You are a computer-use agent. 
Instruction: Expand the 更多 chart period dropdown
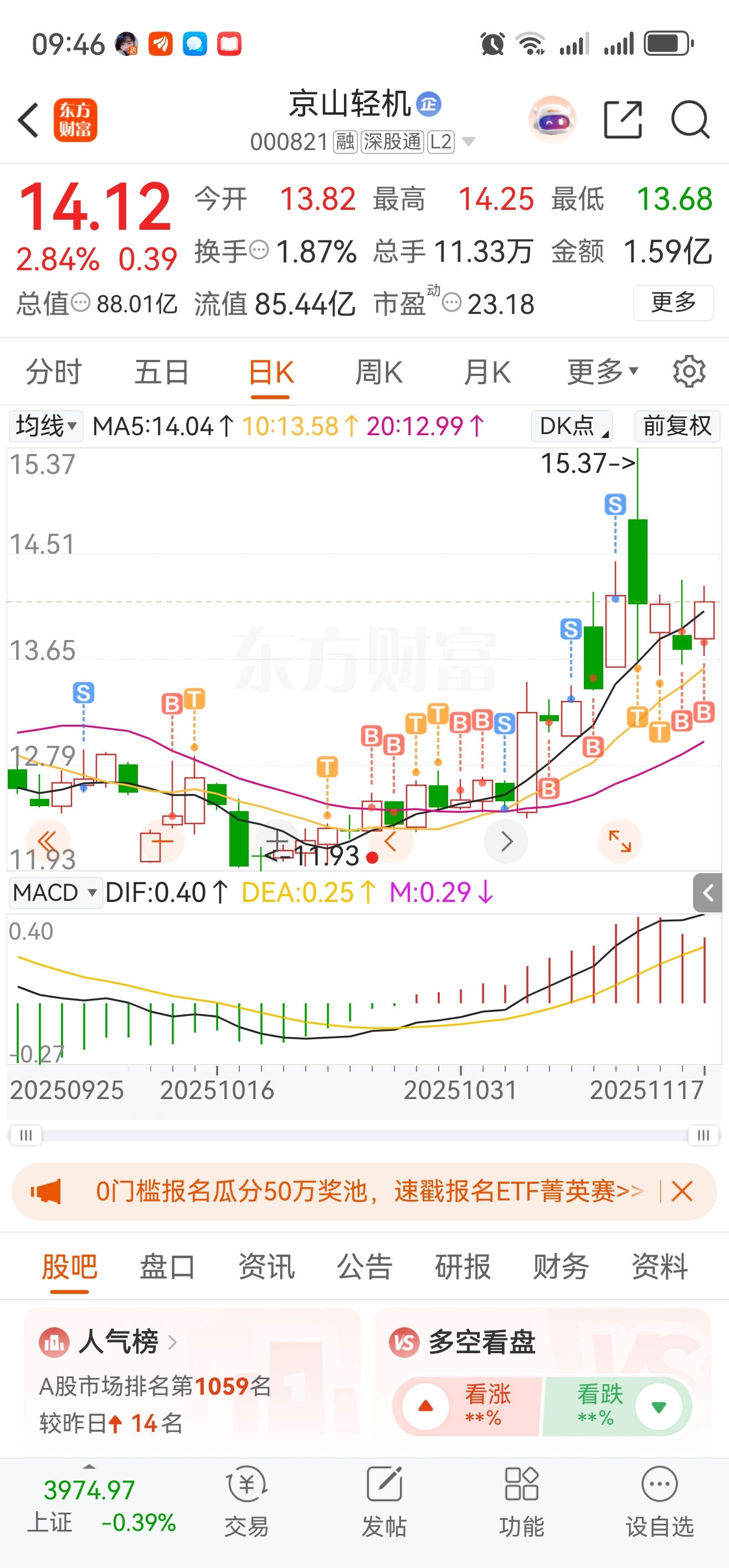tap(602, 372)
